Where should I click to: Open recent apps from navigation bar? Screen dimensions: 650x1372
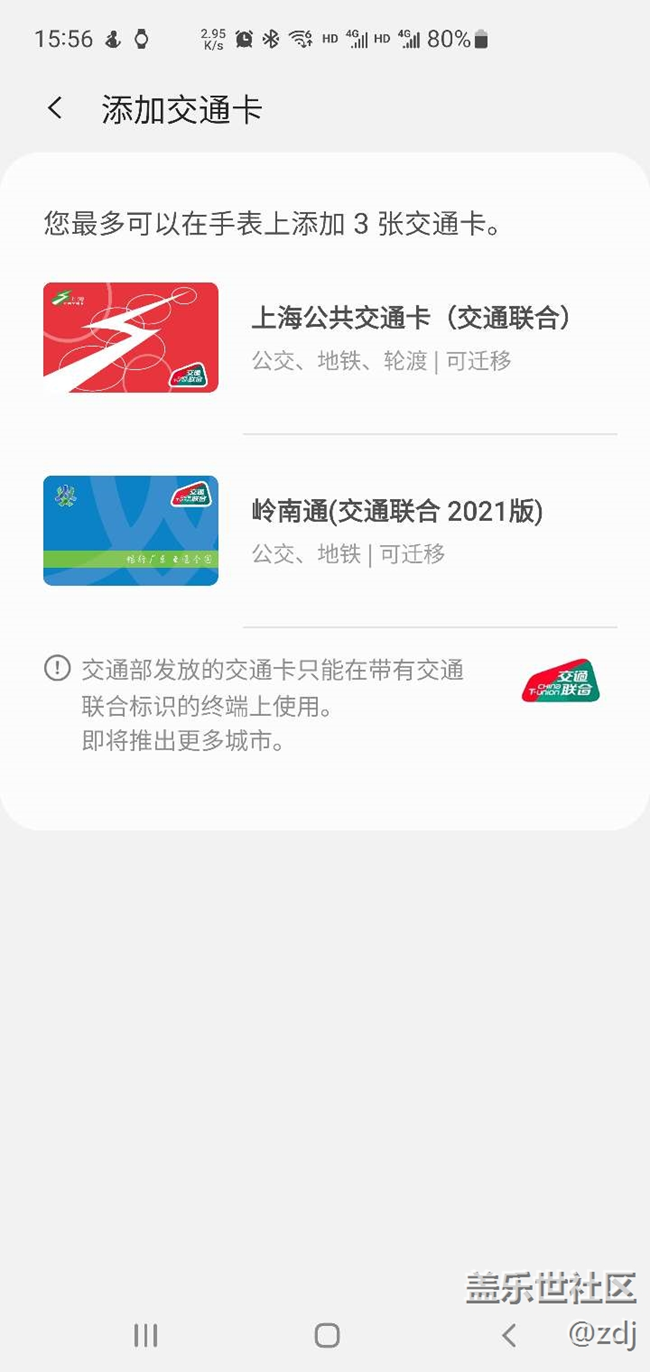(x=146, y=1335)
